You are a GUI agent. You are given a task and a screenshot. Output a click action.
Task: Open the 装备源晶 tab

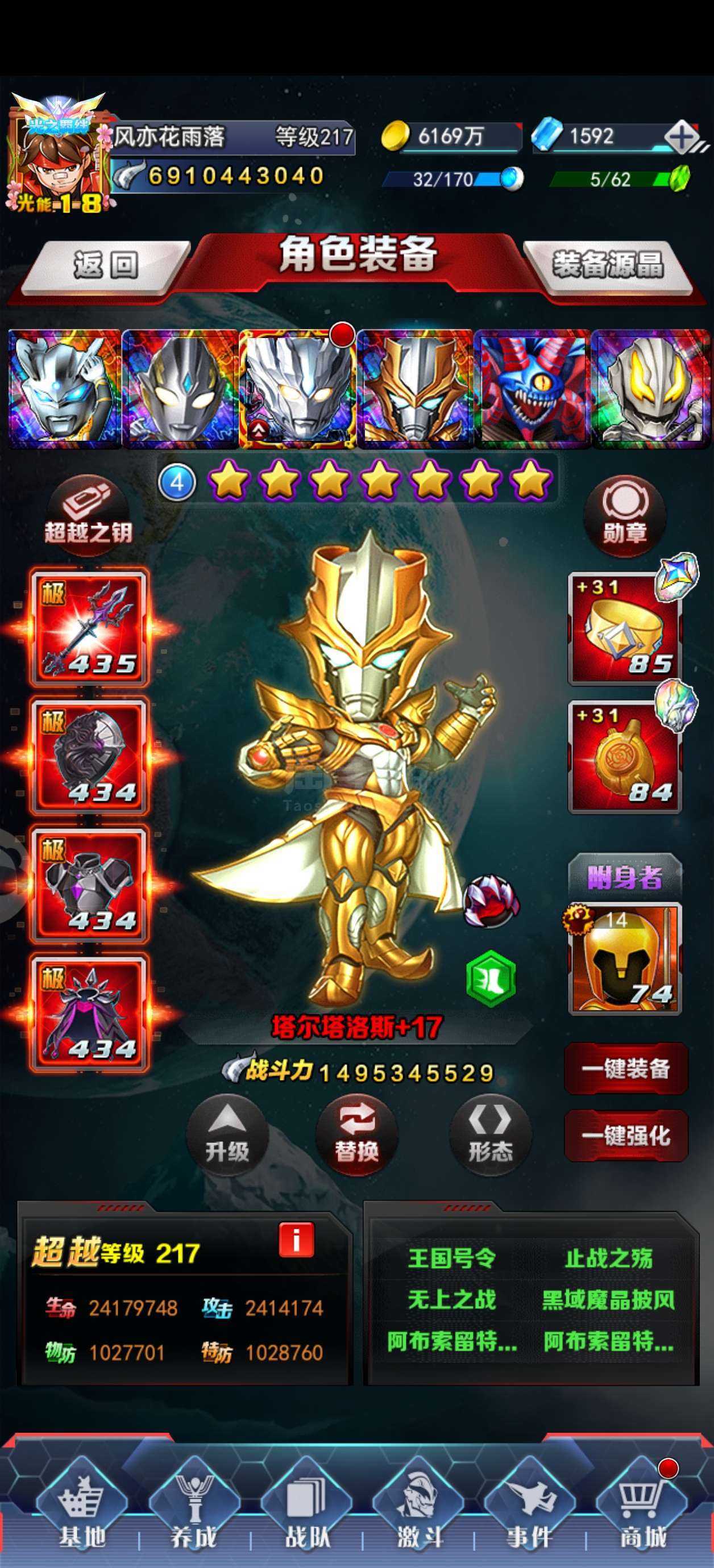click(x=607, y=265)
